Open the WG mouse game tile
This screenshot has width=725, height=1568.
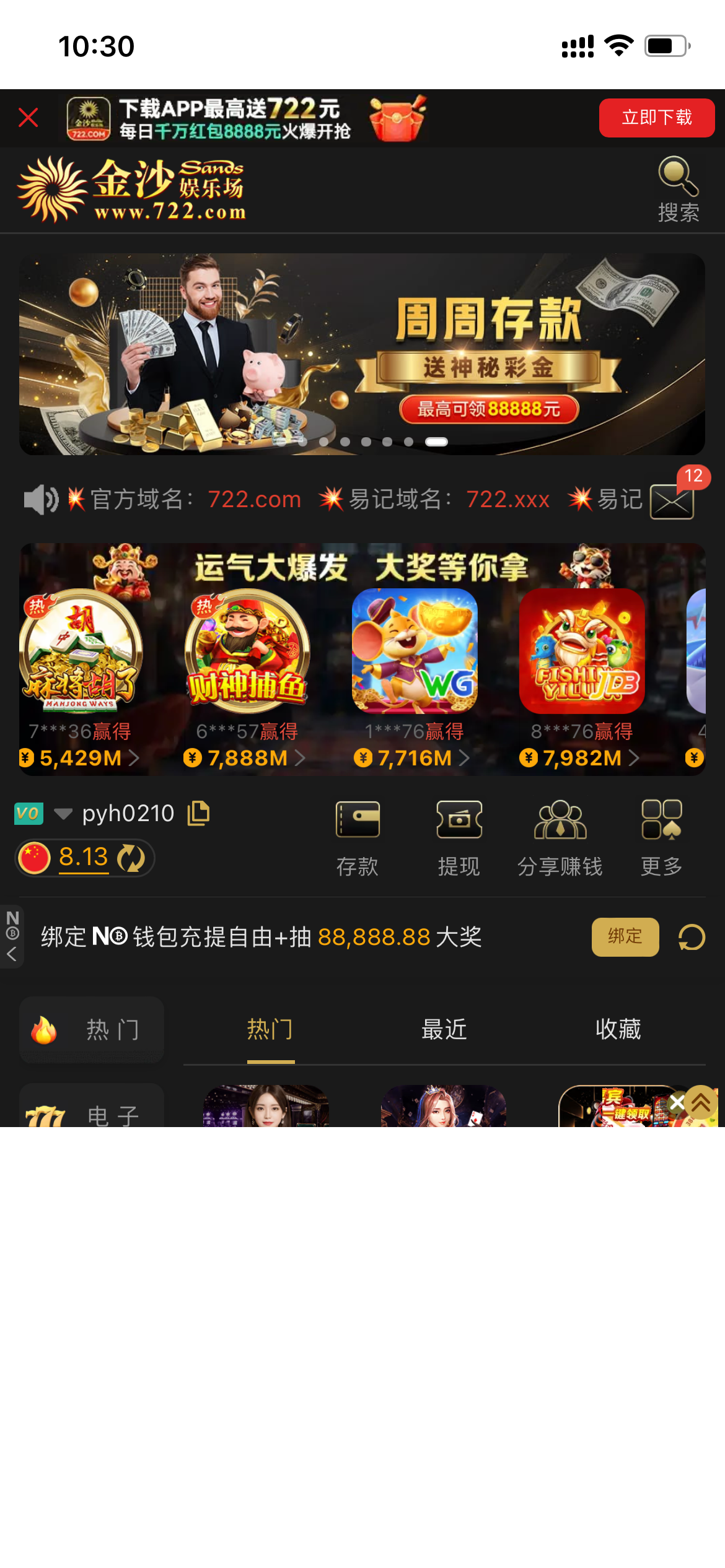[x=415, y=650]
